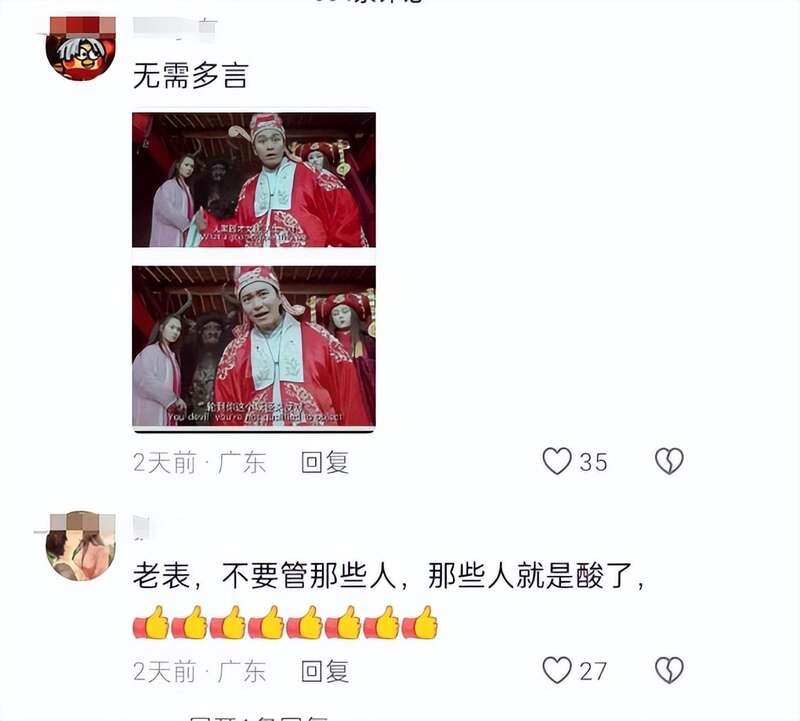
Task: Reply to the 老表 comment
Action: click(x=324, y=671)
